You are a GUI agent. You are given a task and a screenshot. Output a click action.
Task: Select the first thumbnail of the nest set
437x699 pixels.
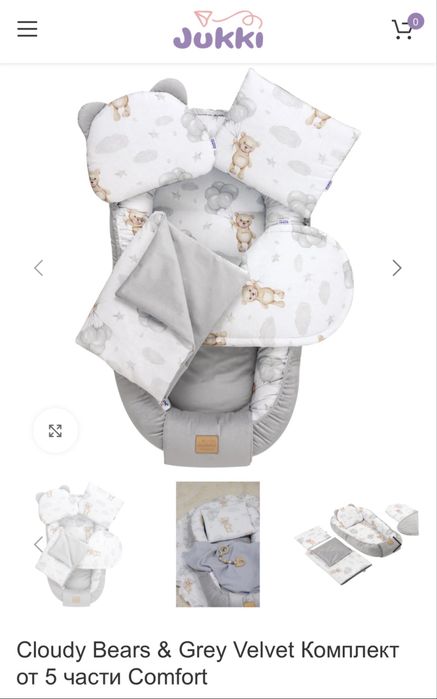pos(79,544)
